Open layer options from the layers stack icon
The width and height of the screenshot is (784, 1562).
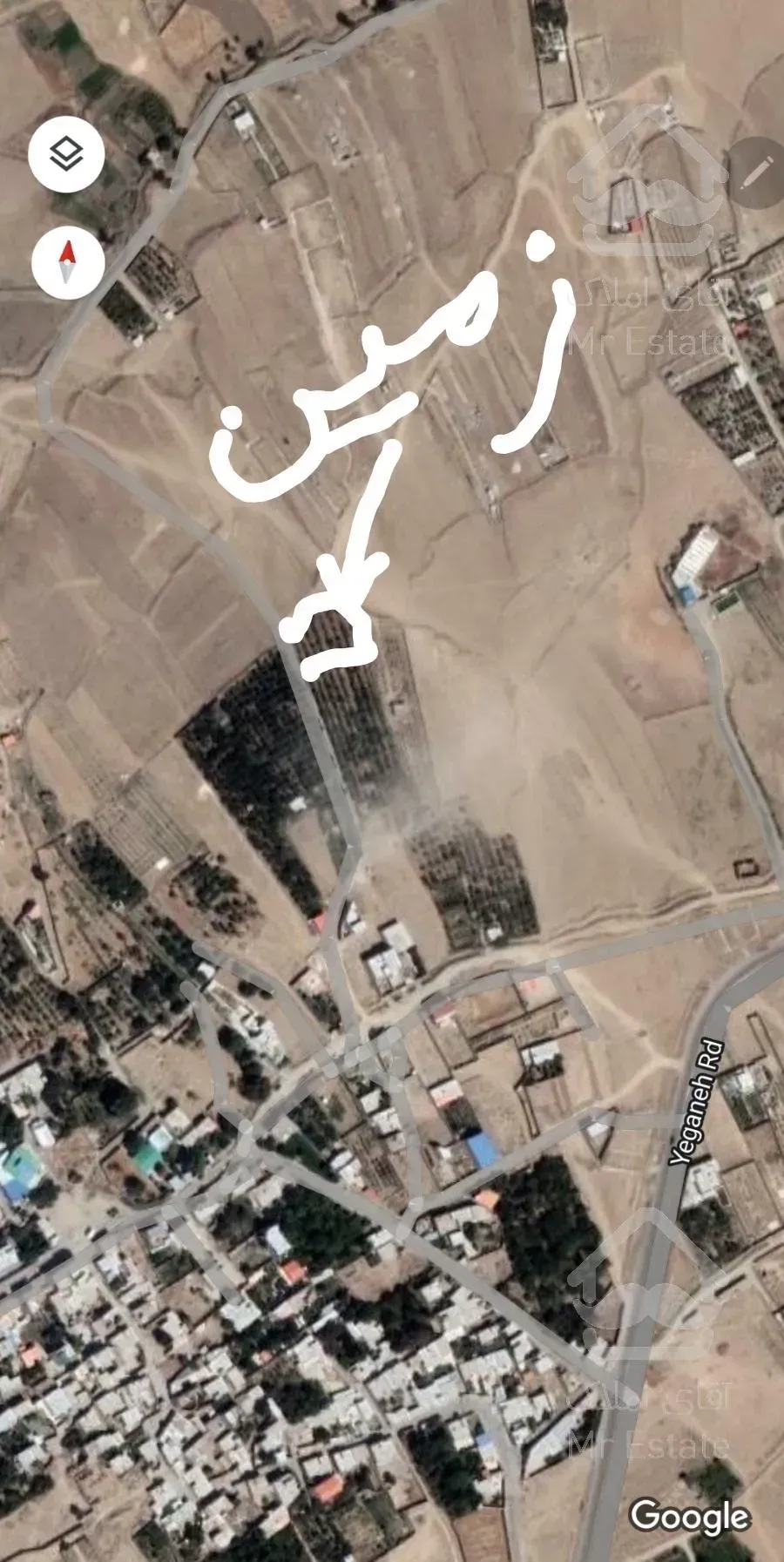click(65, 154)
